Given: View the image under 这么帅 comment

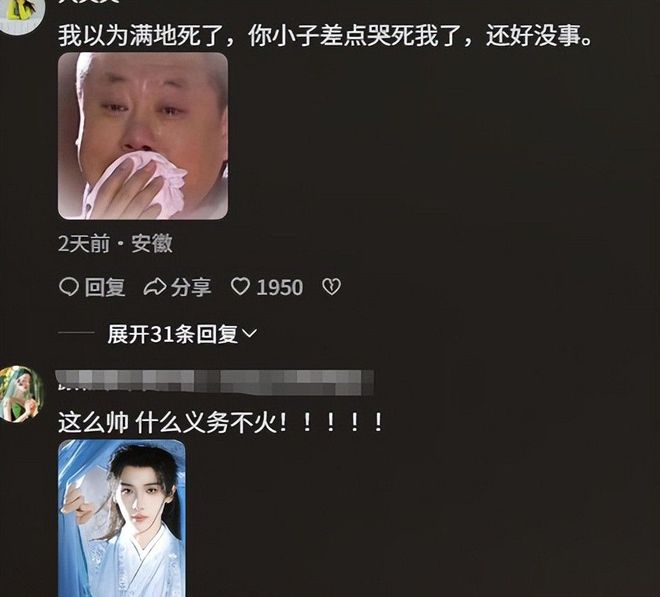Looking at the screenshot, I should (x=122, y=518).
